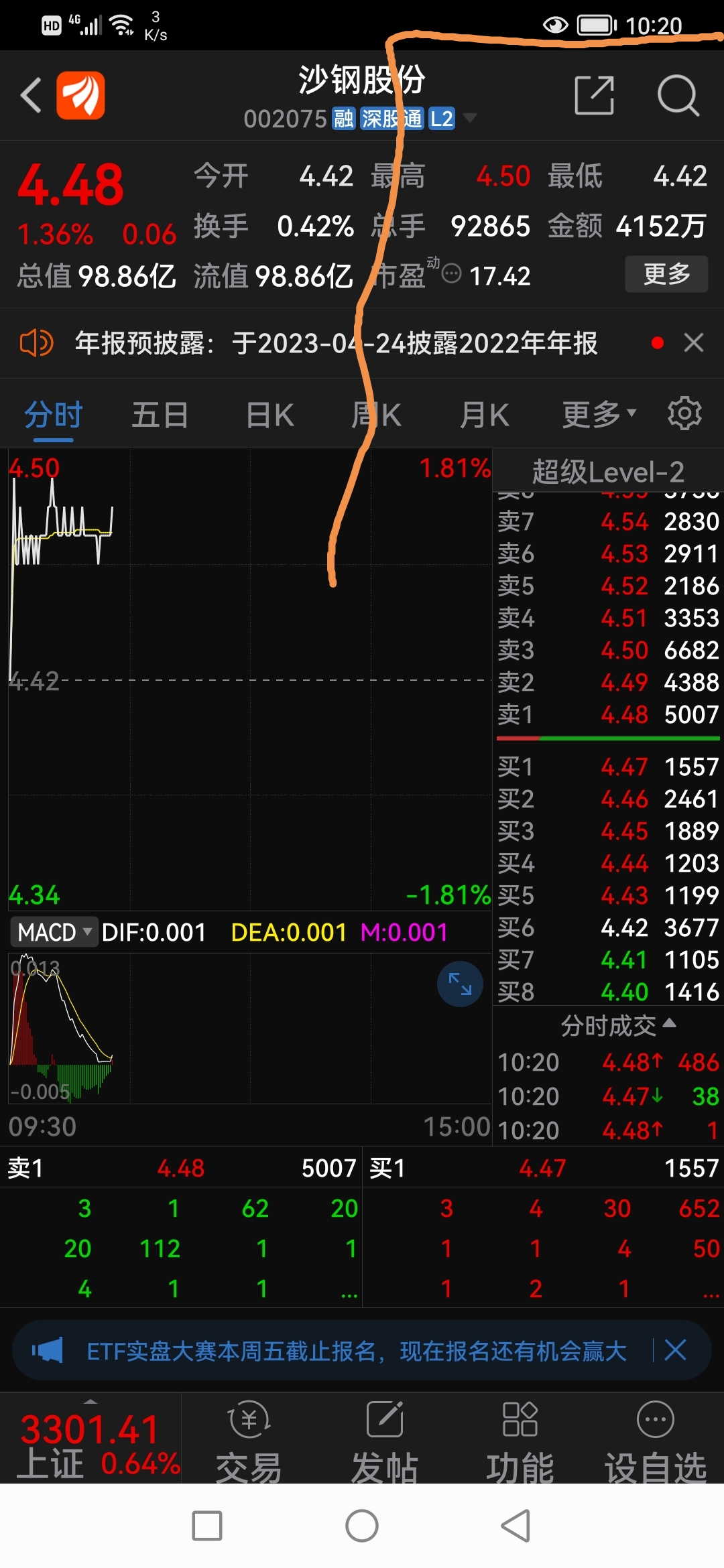This screenshot has width=724, height=1568.
Task: Open the search function
Action: click(x=680, y=96)
